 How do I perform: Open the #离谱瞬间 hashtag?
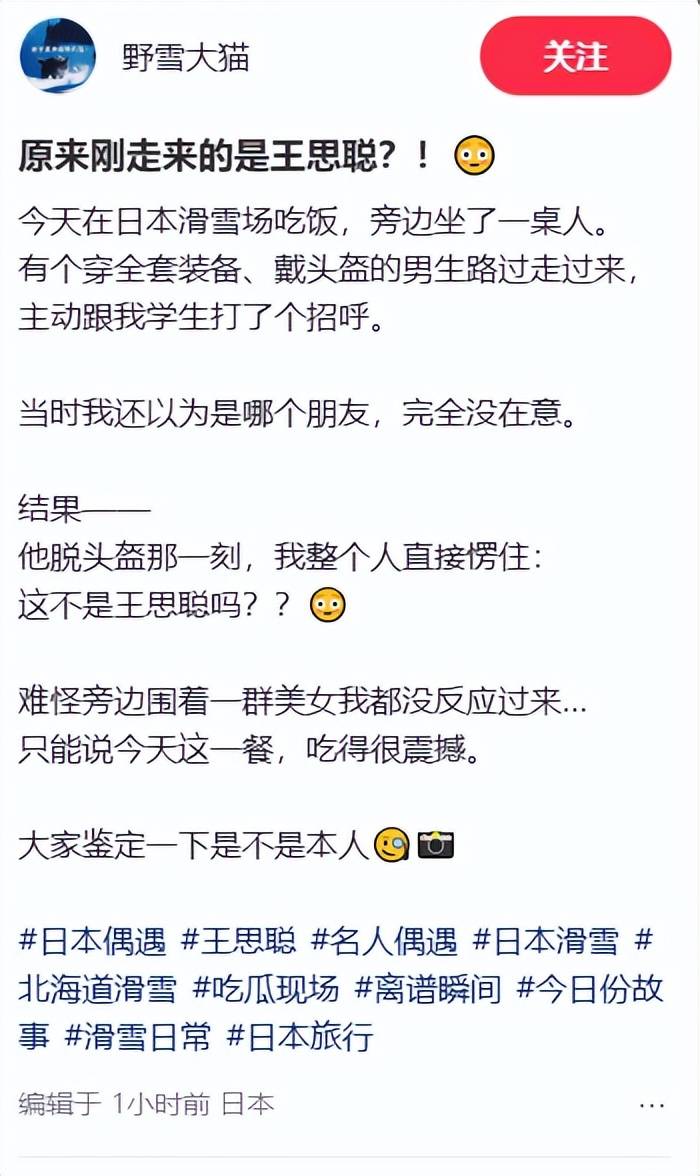pyautogui.click(x=428, y=988)
